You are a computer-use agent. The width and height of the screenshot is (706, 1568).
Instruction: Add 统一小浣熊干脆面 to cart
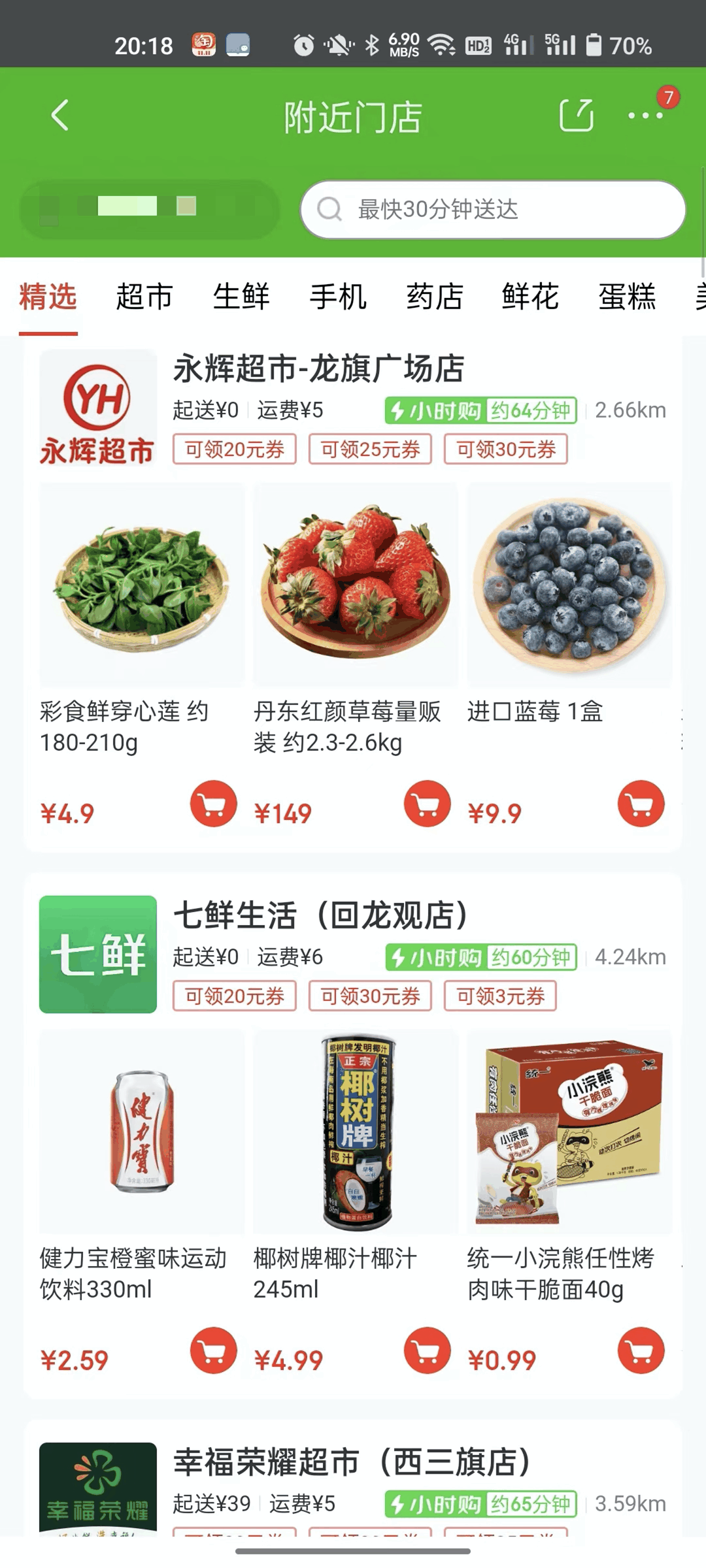(x=641, y=1350)
